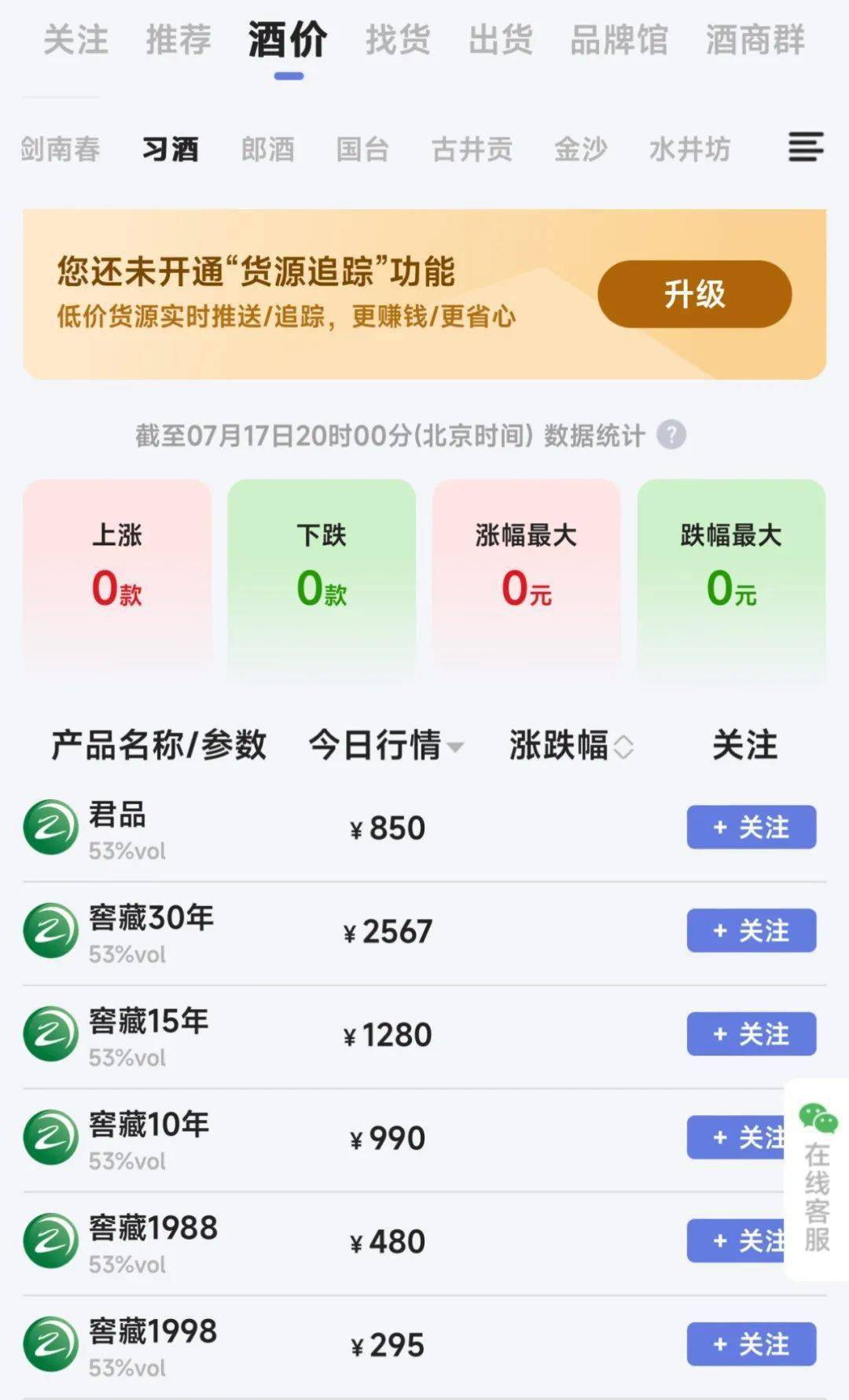This screenshot has height=1400, width=849.
Task: Show prices for 古井贡
Action: tap(472, 149)
